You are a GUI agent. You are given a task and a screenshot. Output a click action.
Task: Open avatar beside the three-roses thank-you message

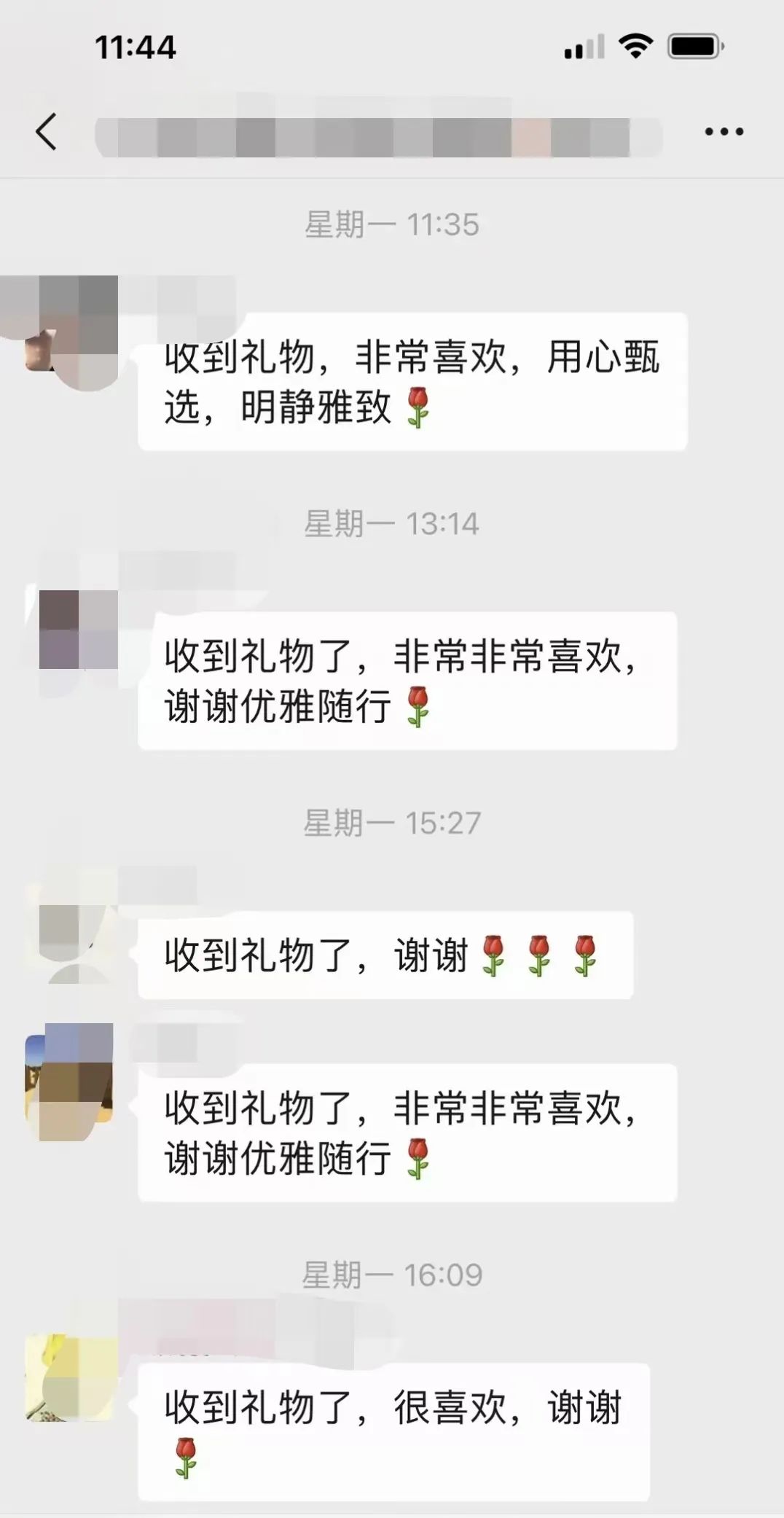71,942
